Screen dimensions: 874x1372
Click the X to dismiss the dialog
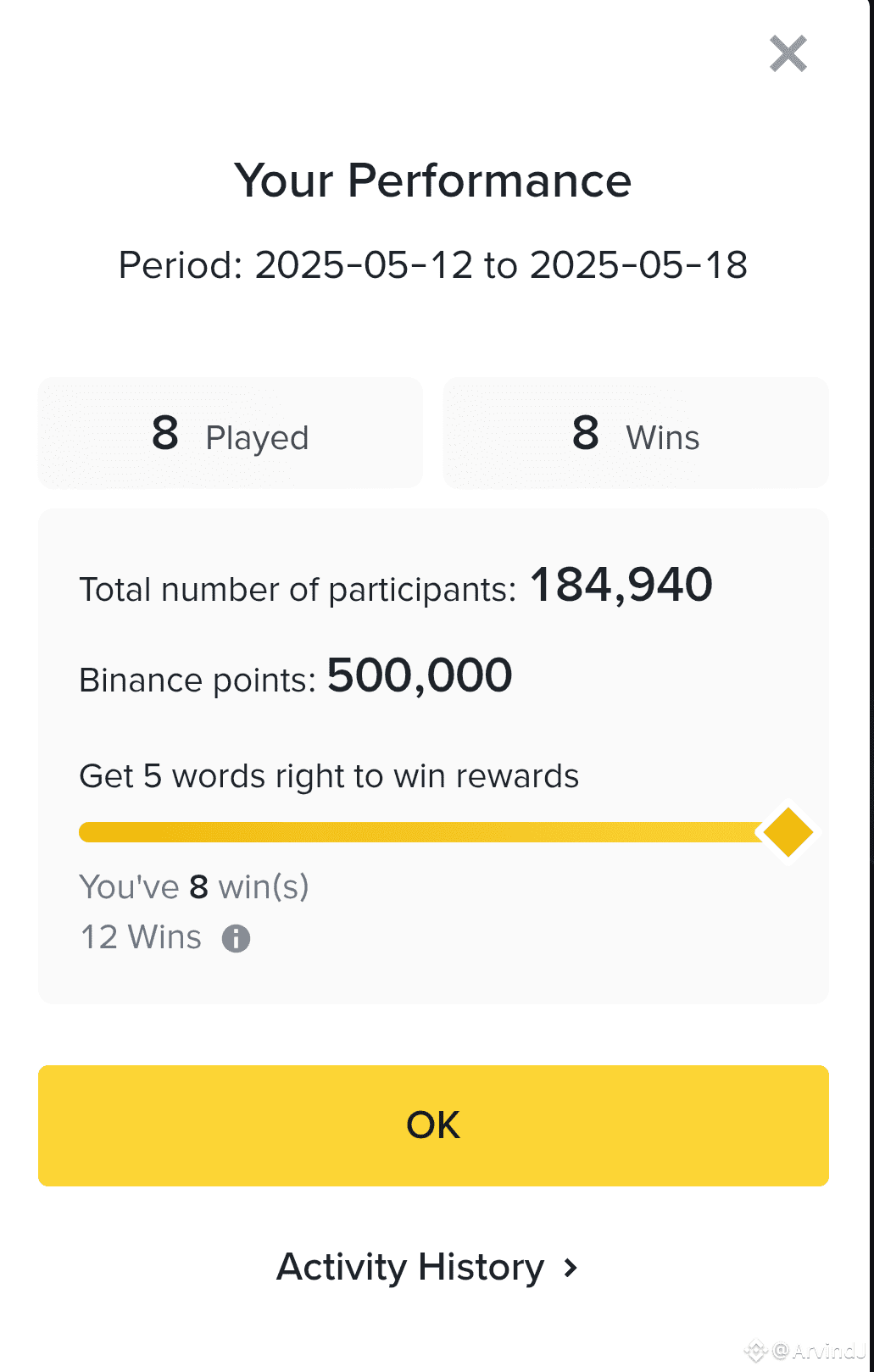(787, 53)
